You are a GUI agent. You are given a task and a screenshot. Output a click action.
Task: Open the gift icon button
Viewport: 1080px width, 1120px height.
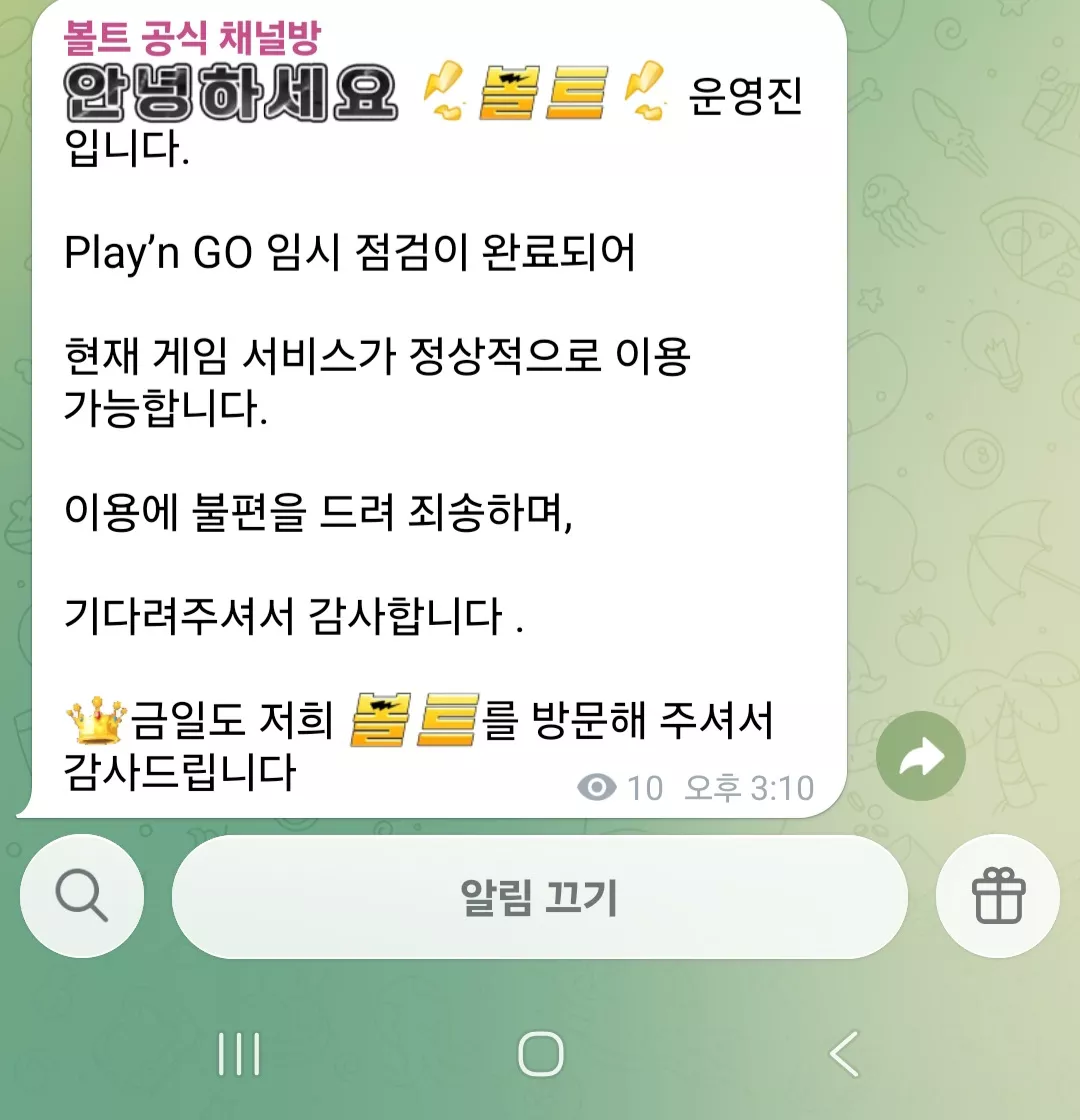pos(998,896)
